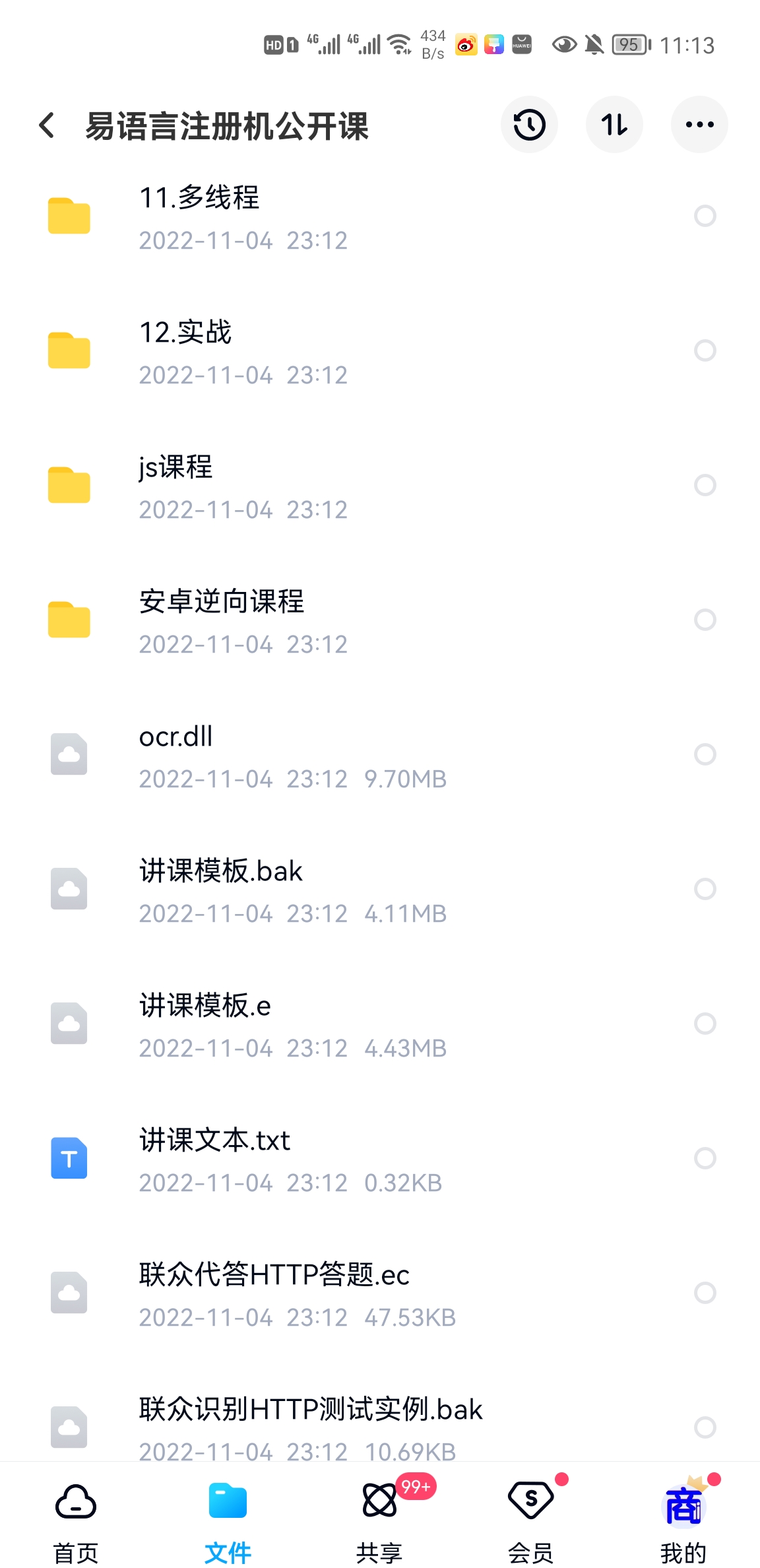
Task: Open the three-dot overflow menu
Action: pyautogui.click(x=699, y=125)
